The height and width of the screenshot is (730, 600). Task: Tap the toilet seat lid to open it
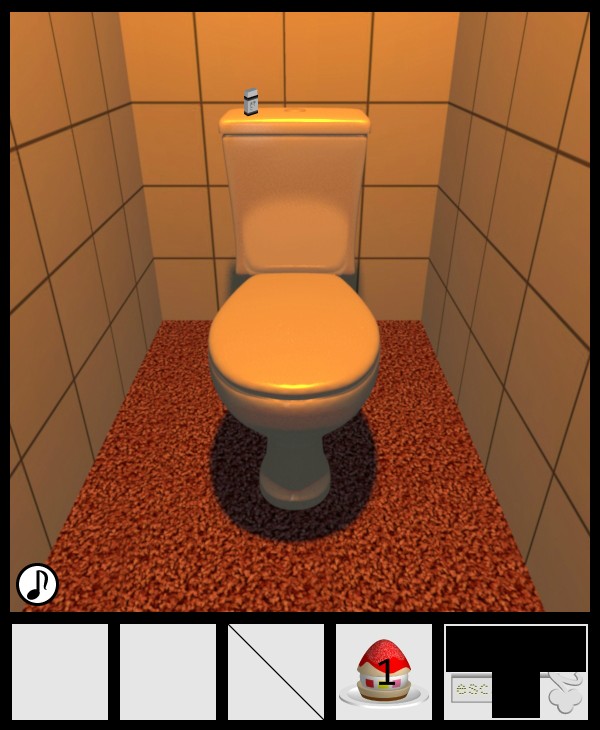(294, 335)
